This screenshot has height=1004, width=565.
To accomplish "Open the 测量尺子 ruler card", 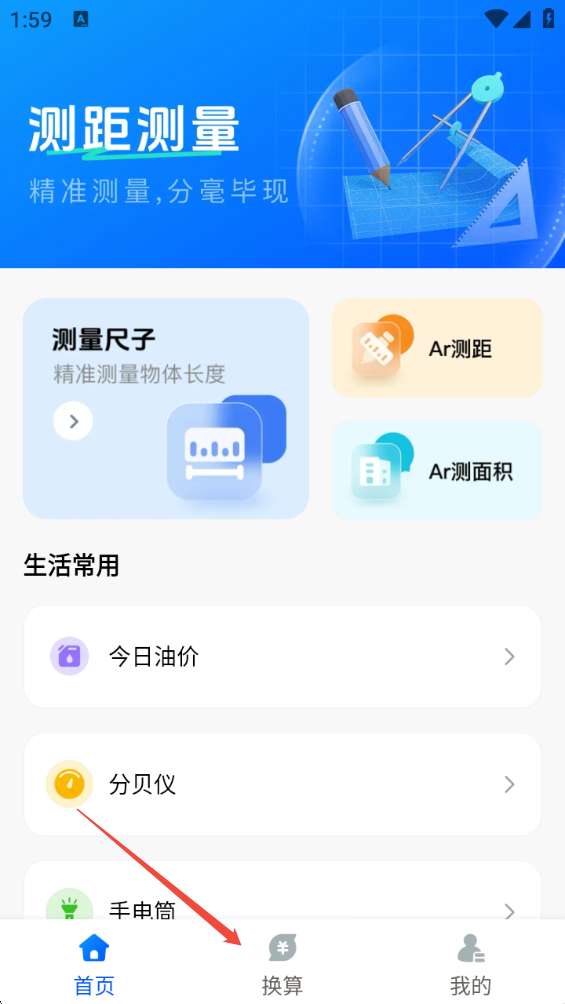I will (166, 408).
